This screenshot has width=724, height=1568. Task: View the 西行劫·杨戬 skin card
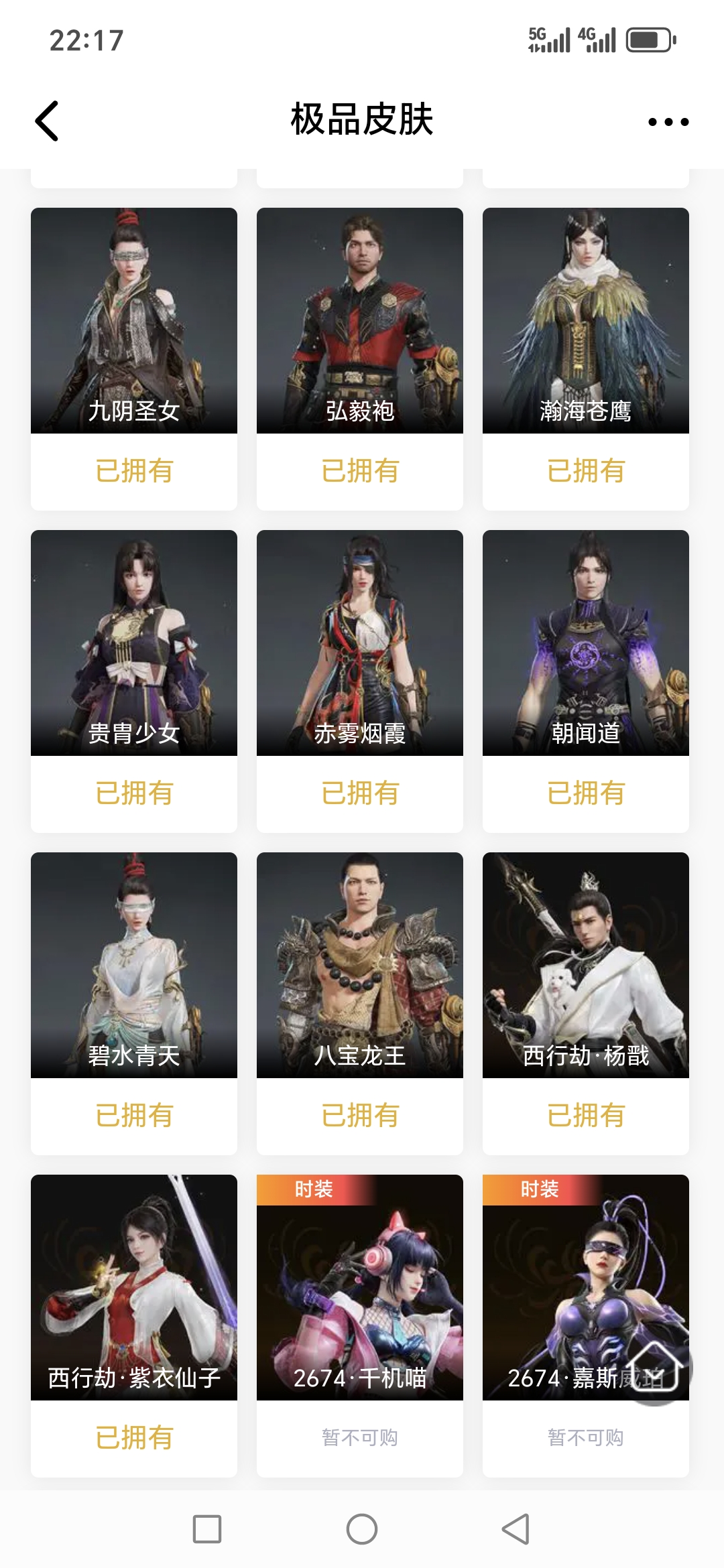point(585,965)
